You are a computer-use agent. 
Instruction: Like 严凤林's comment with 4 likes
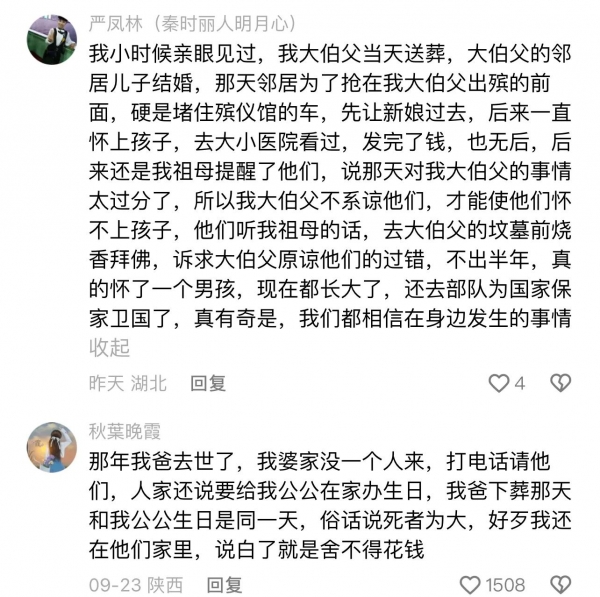[499, 382]
